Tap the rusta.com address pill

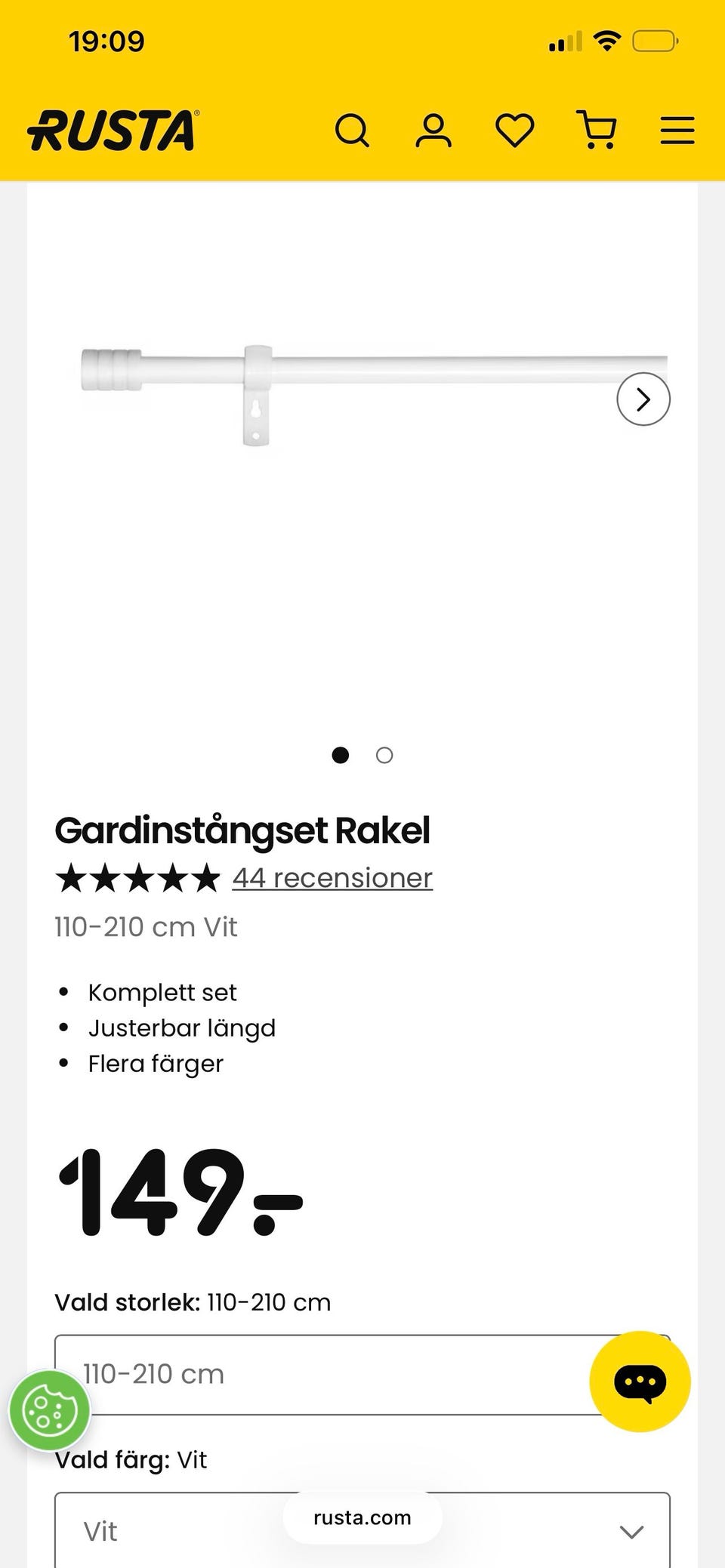(362, 1517)
